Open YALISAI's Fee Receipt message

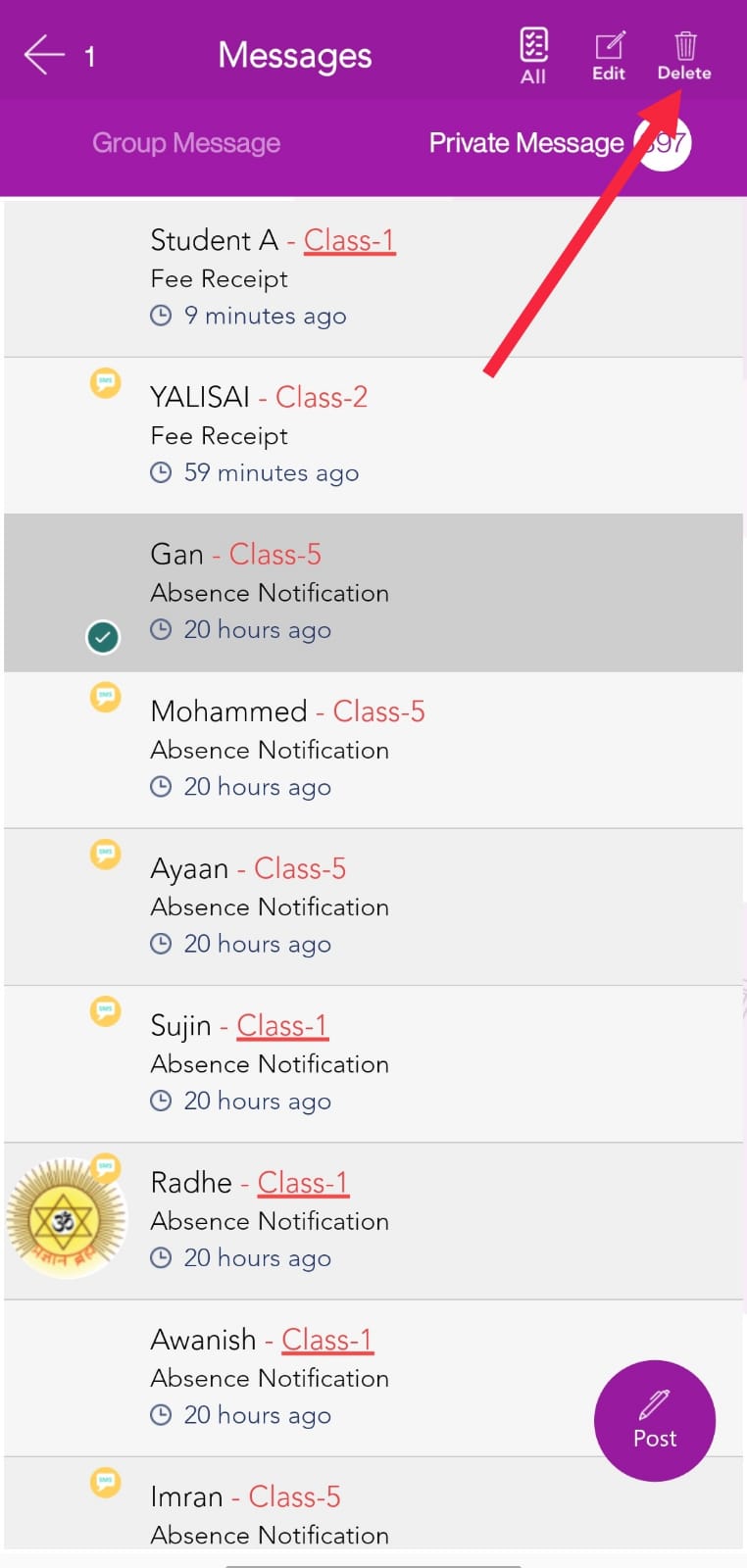(373, 436)
